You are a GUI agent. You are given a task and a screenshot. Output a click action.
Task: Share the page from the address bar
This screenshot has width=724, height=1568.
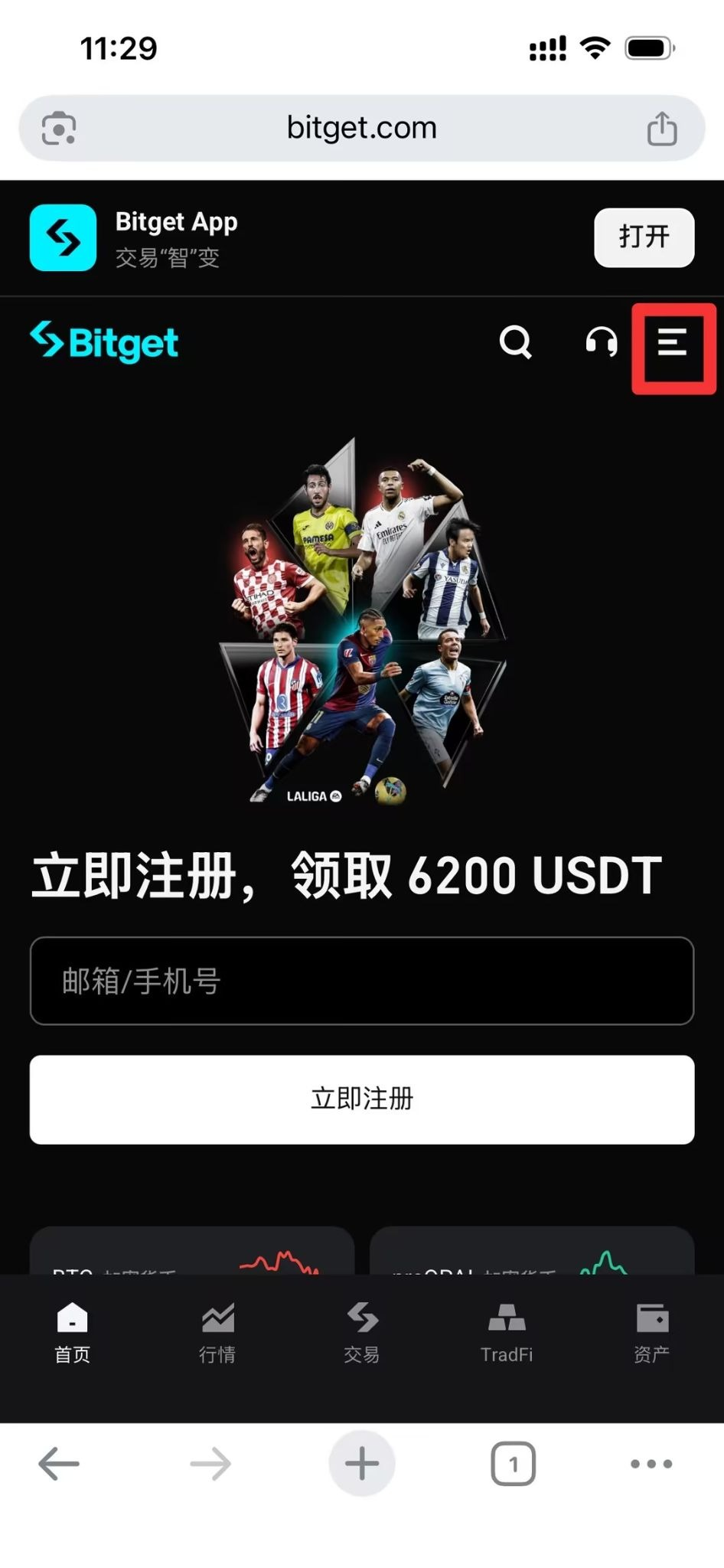click(x=662, y=128)
